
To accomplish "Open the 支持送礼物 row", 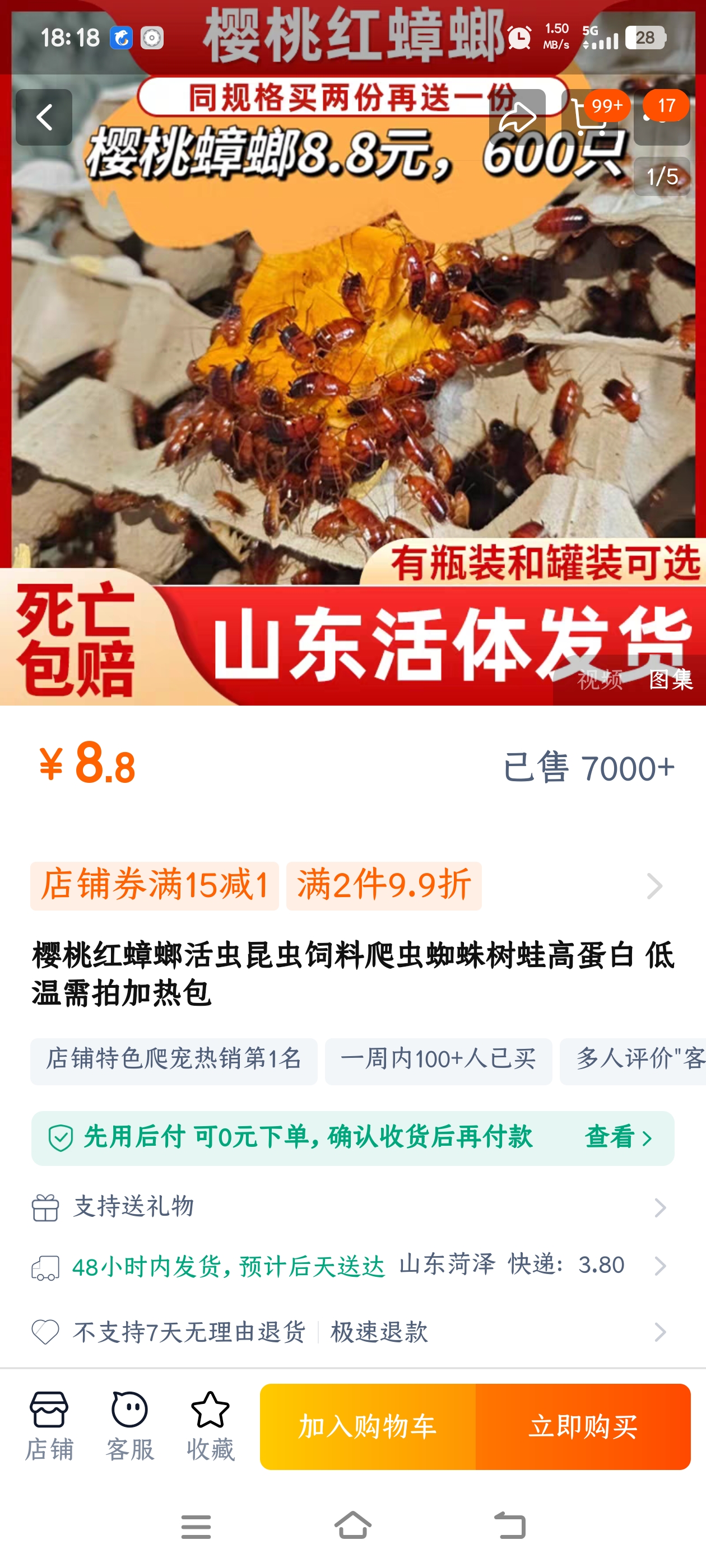I will 352,1207.
